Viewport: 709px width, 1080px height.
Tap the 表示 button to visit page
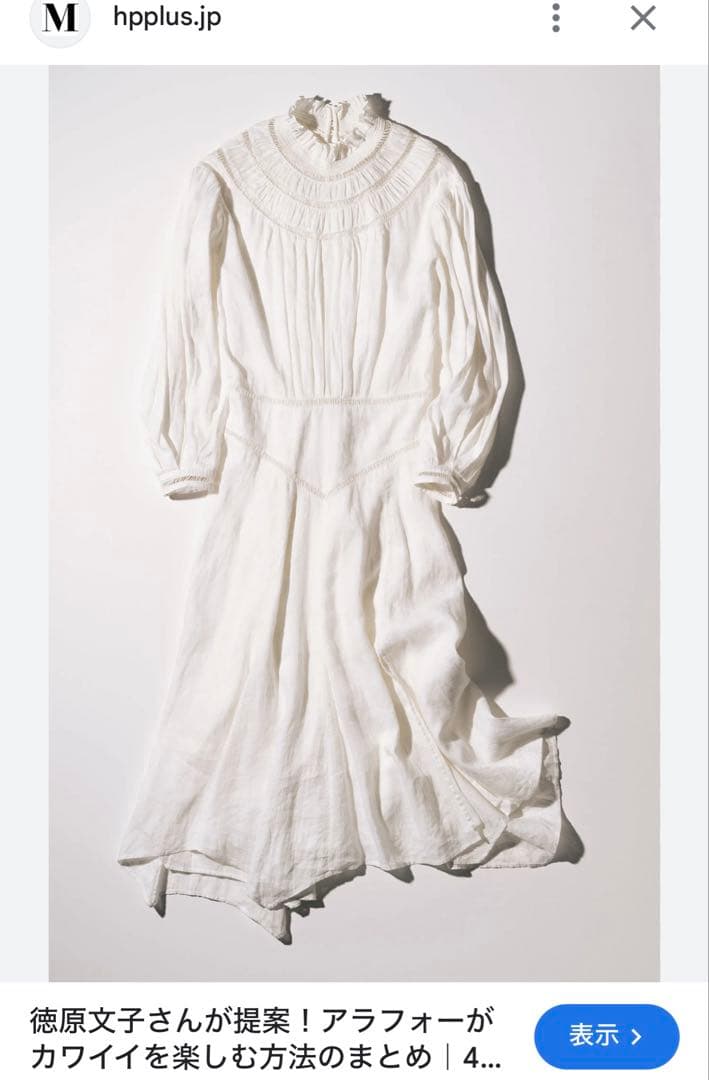[606, 1036]
